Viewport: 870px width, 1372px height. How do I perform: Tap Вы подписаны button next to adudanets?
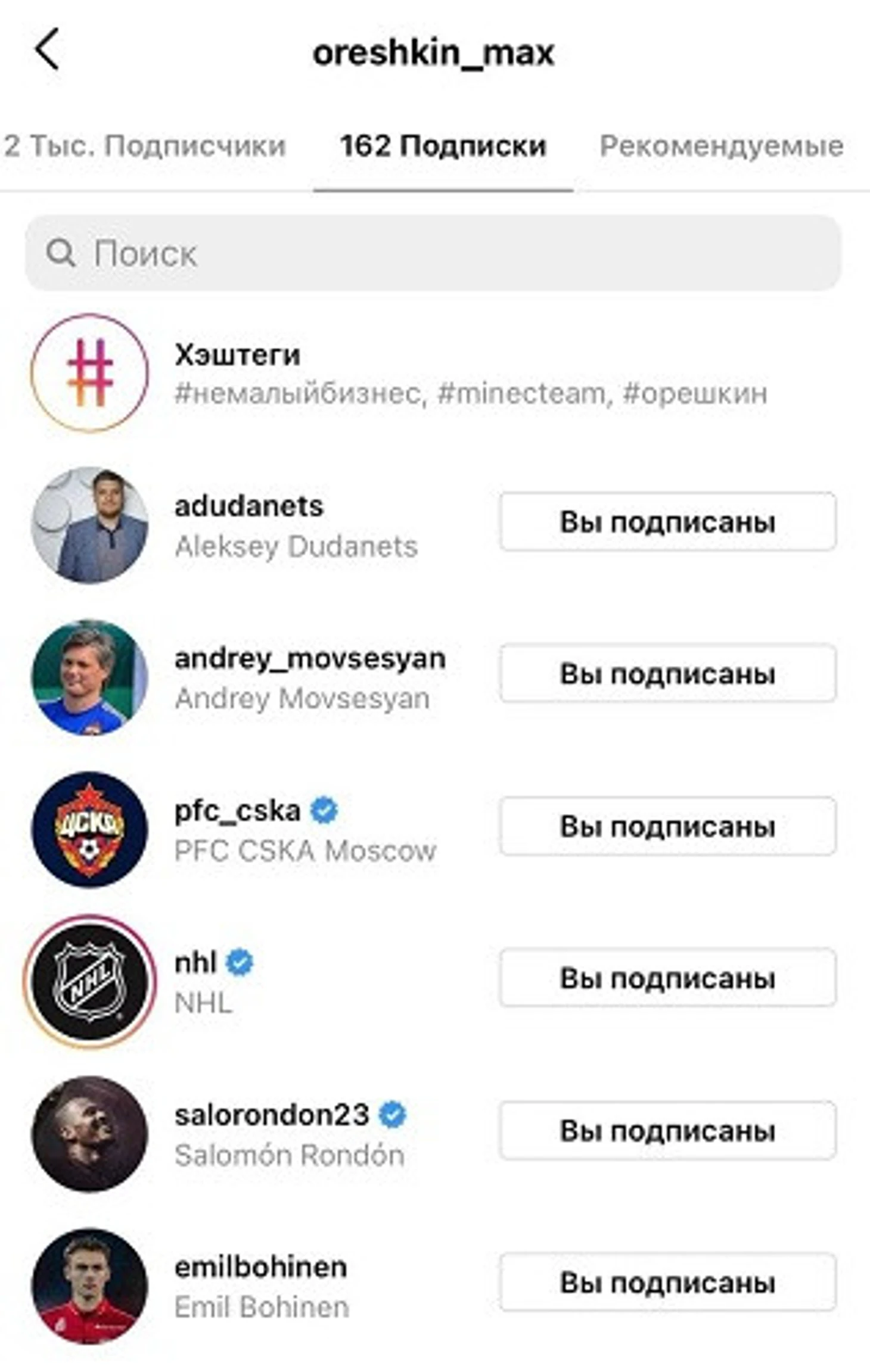pos(667,522)
